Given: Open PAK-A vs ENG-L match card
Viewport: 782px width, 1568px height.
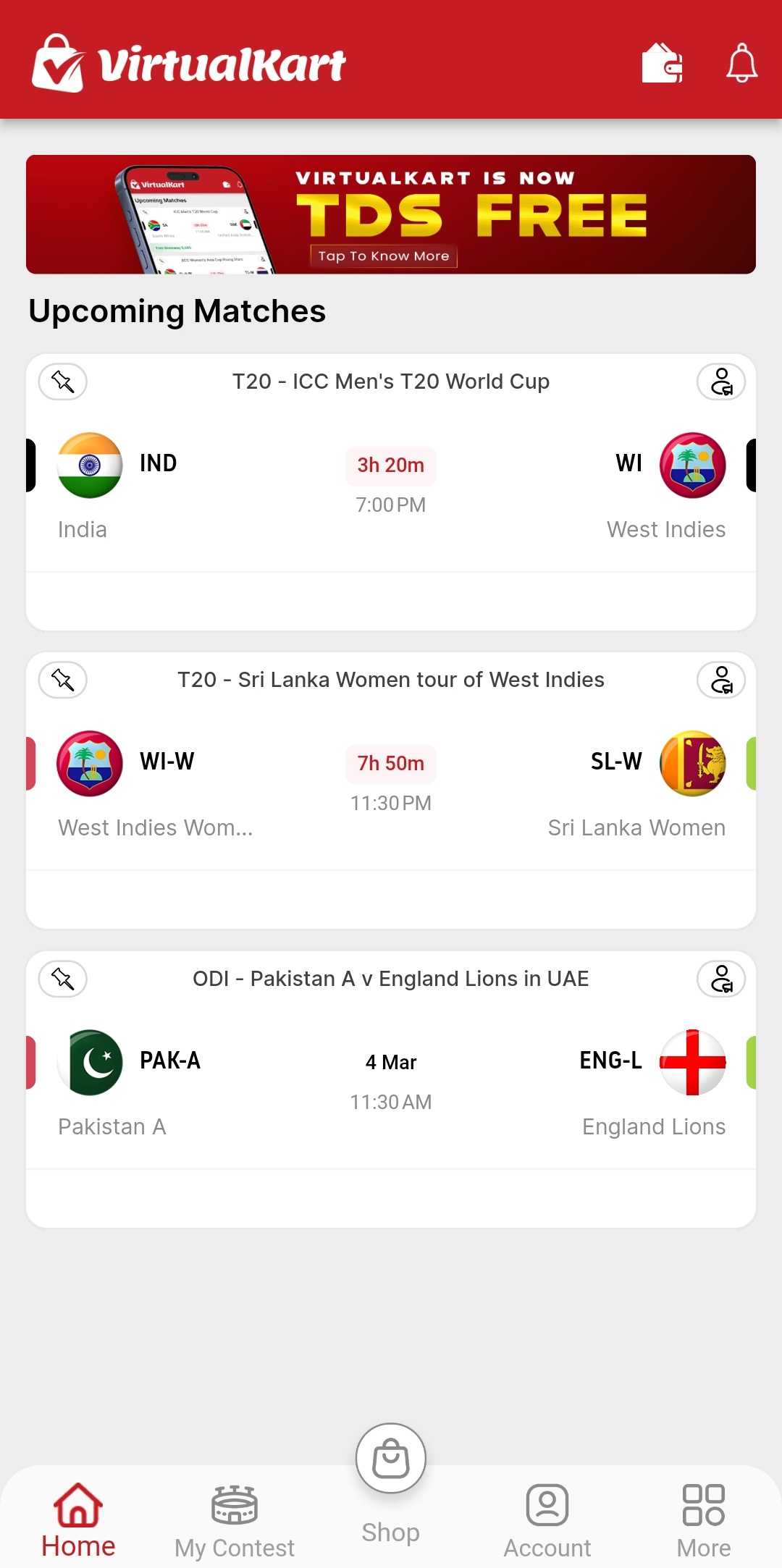Looking at the screenshot, I should 391,1082.
